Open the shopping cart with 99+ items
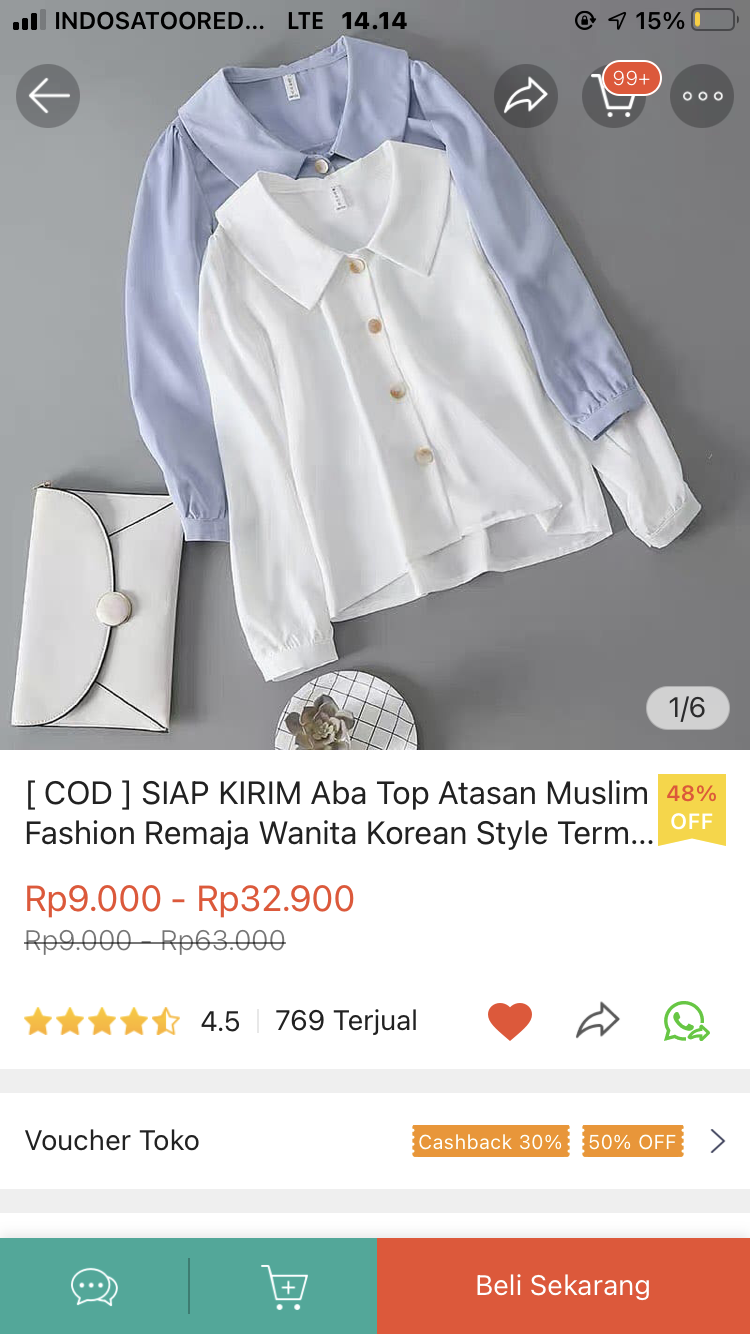Image resolution: width=750 pixels, height=1334 pixels. coord(615,96)
